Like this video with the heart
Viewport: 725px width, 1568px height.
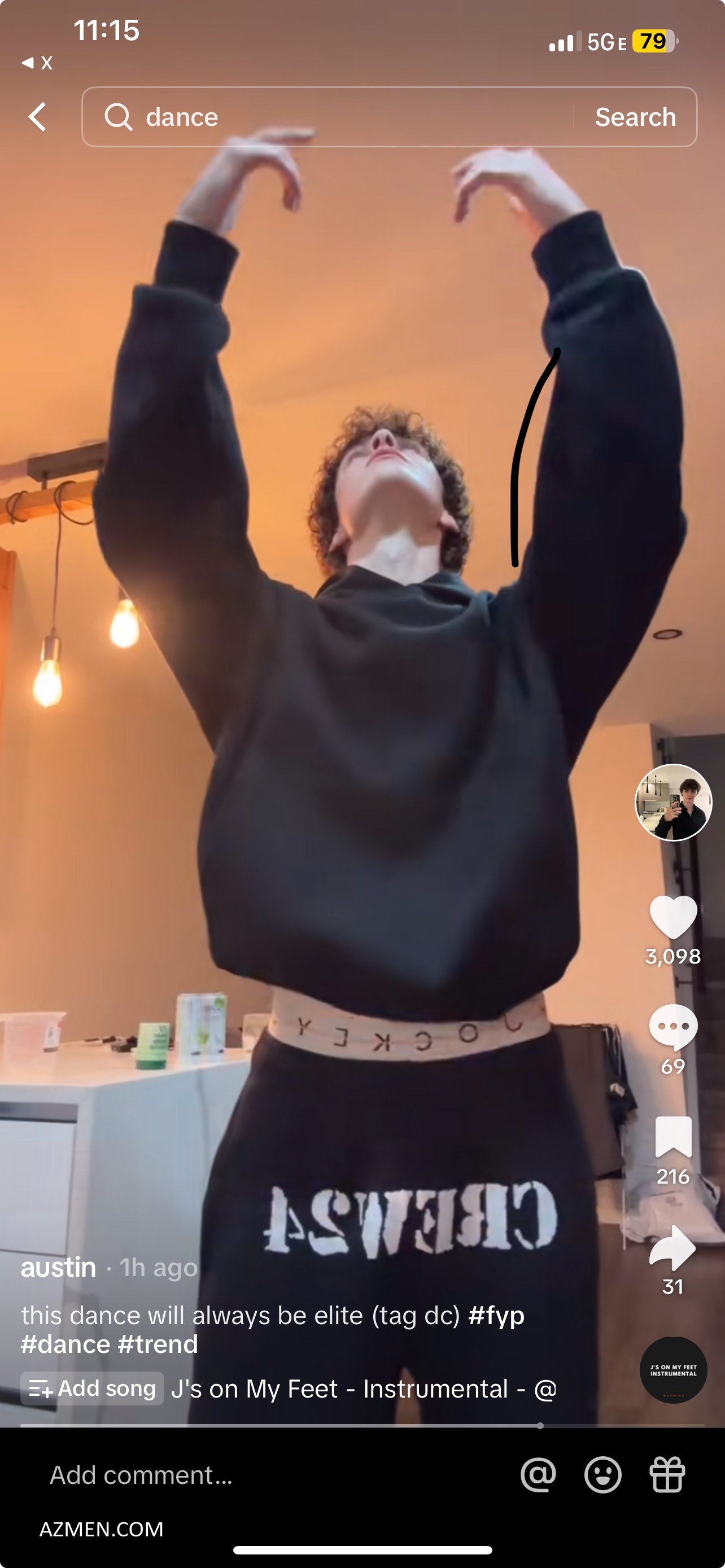tap(673, 916)
